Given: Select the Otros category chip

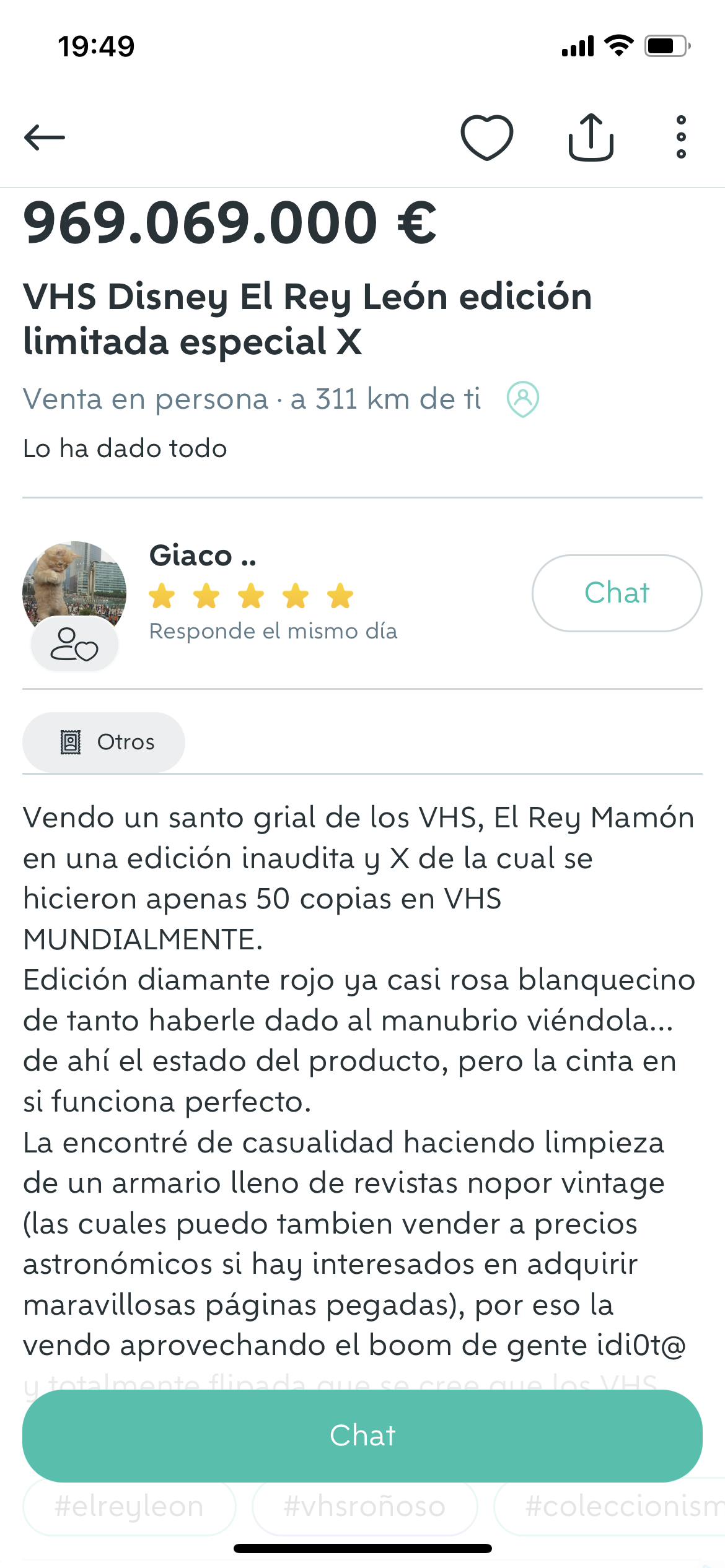Looking at the screenshot, I should point(104,742).
